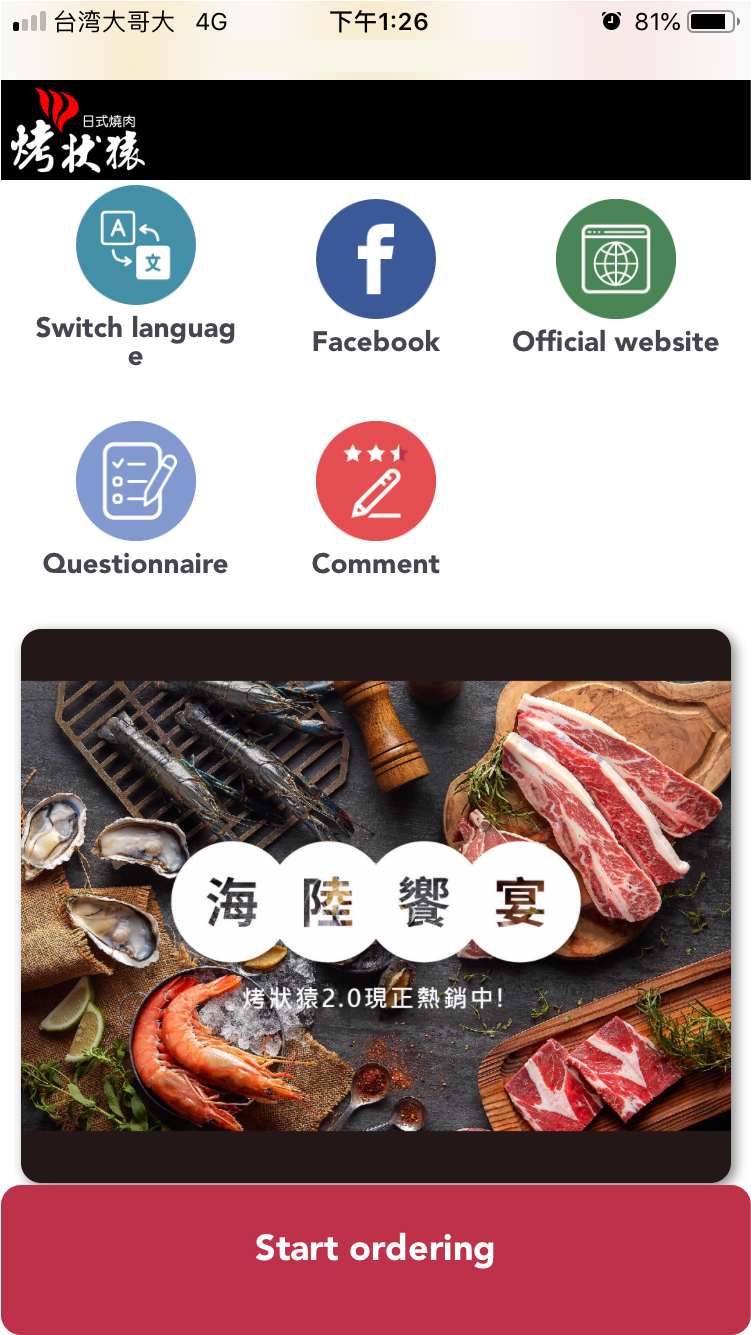Visit the Official website
The width and height of the screenshot is (751, 1335).
pyautogui.click(x=615, y=259)
